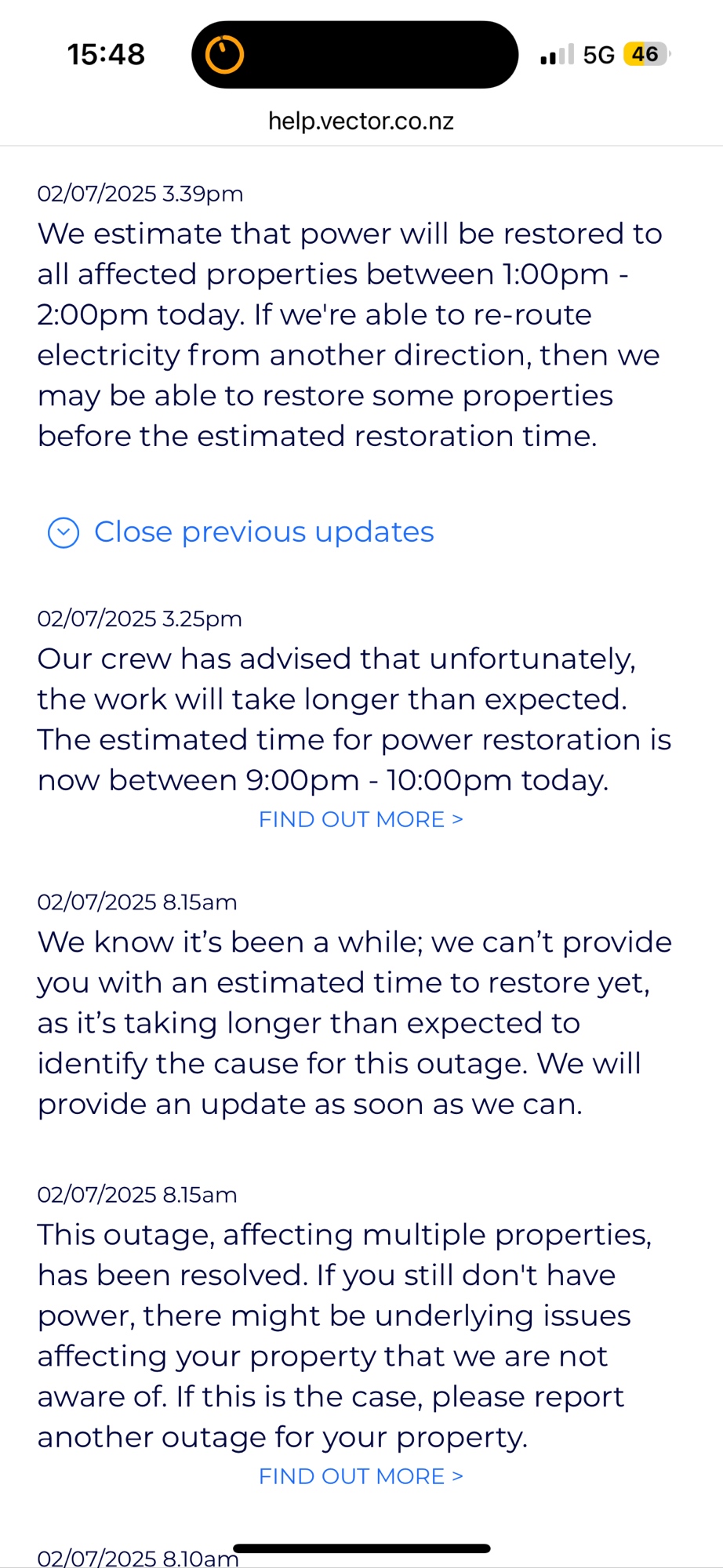This screenshot has width=723, height=1568.
Task: Collapse the Close previous updates section
Action: tap(241, 532)
